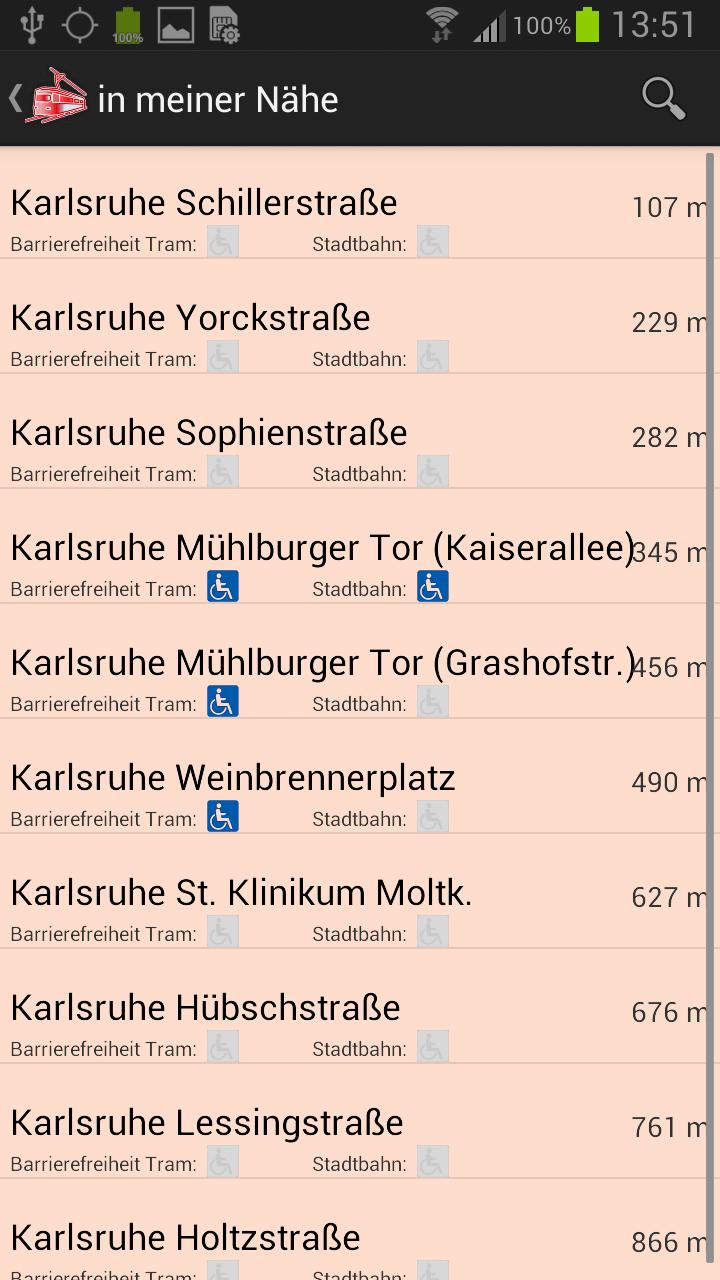Tap the wheelchair accessibility icon for Mühlburger Tor (Kaiserallee) Tram

tap(222, 586)
